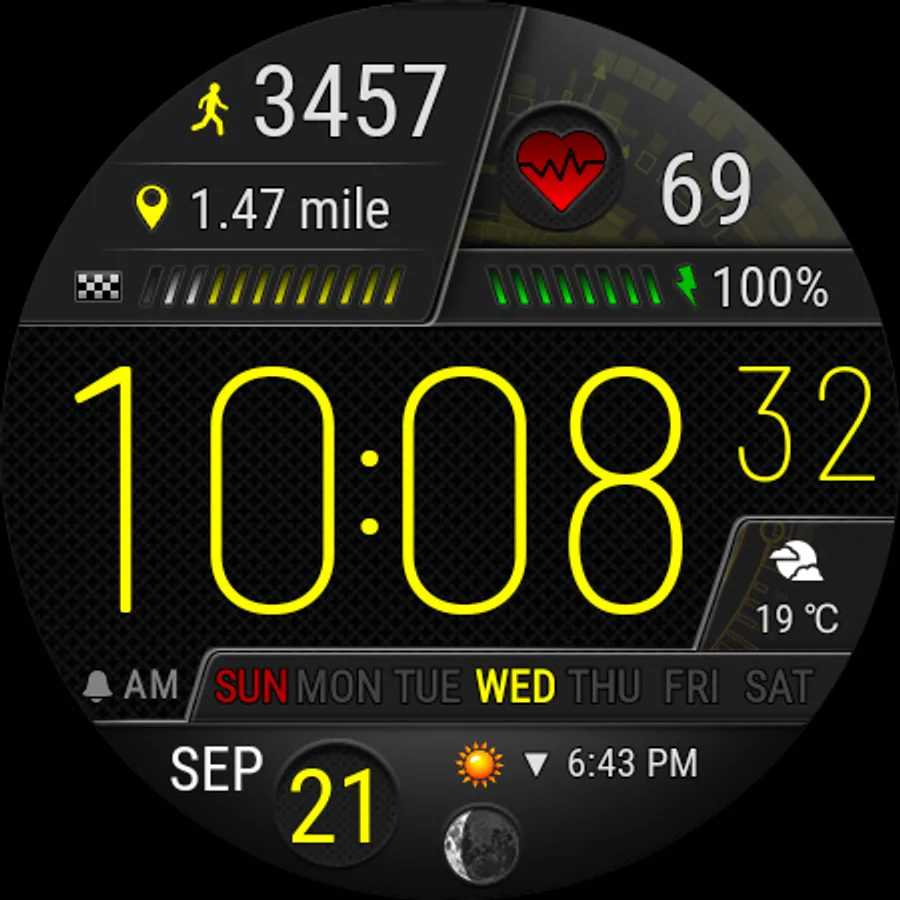This screenshot has width=900, height=900.
Task: Open the alarm bell icon
Action: [x=98, y=686]
